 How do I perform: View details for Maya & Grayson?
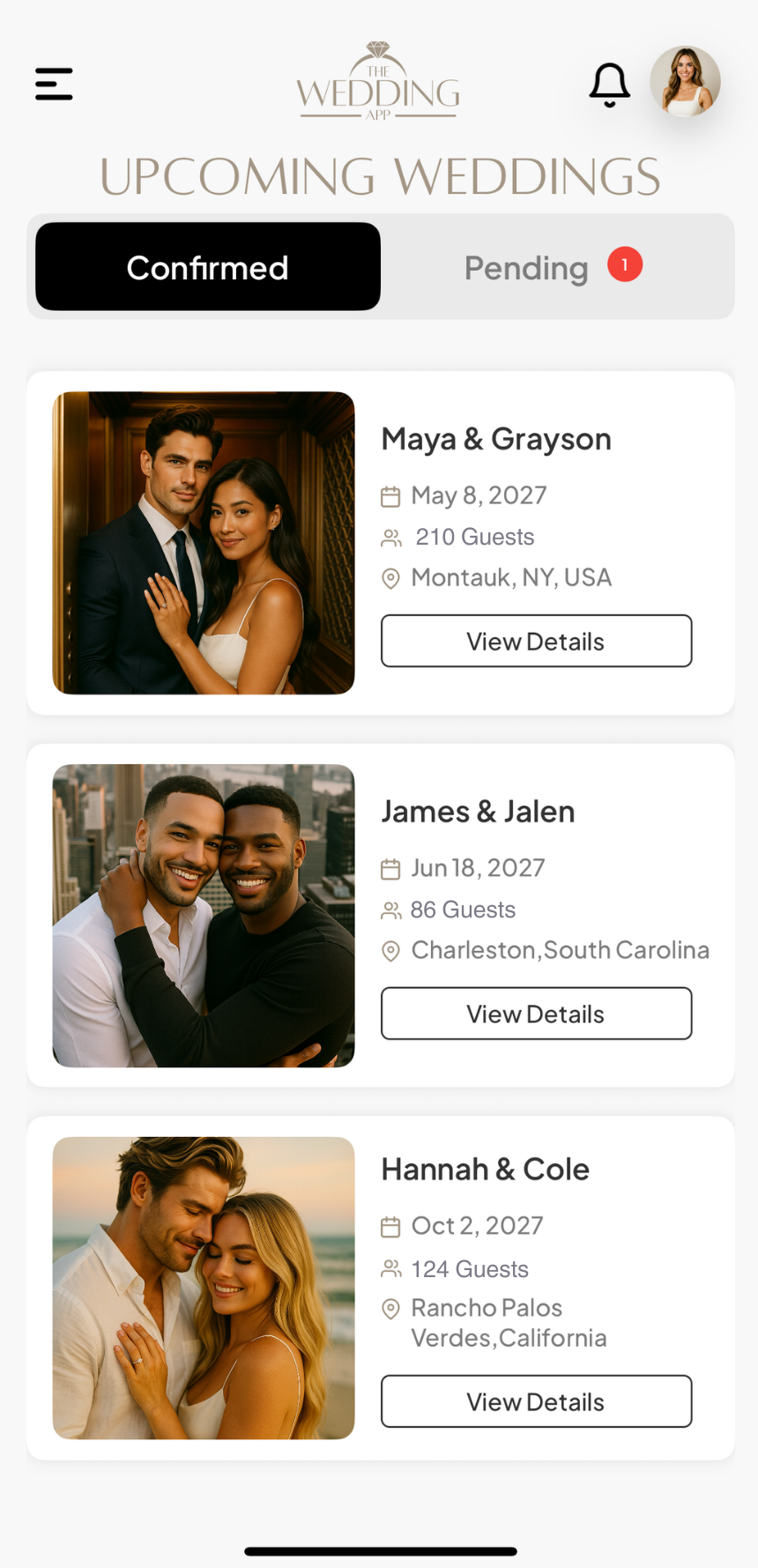536,641
